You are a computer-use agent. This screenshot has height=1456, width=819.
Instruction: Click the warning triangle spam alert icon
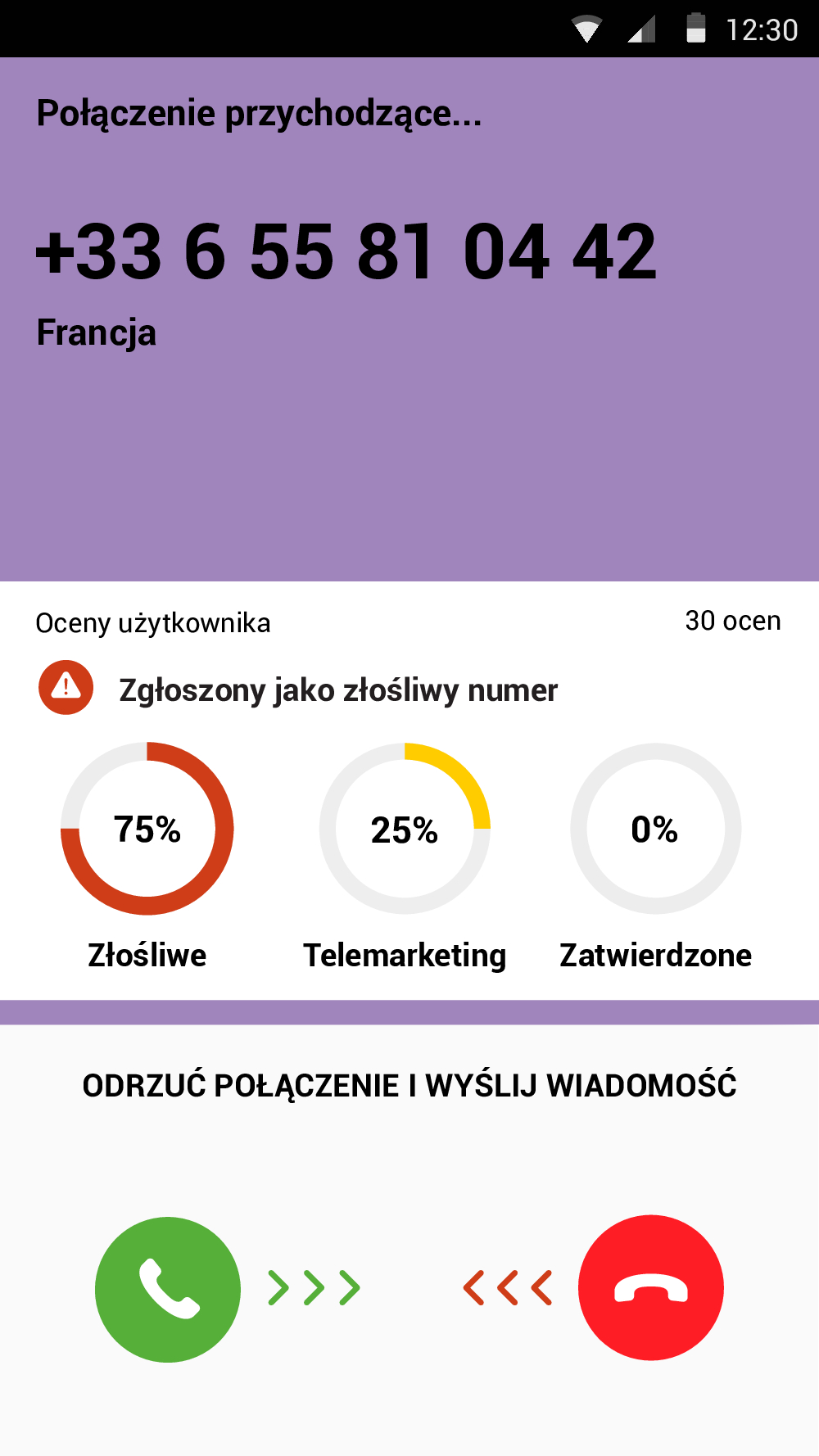point(66,688)
